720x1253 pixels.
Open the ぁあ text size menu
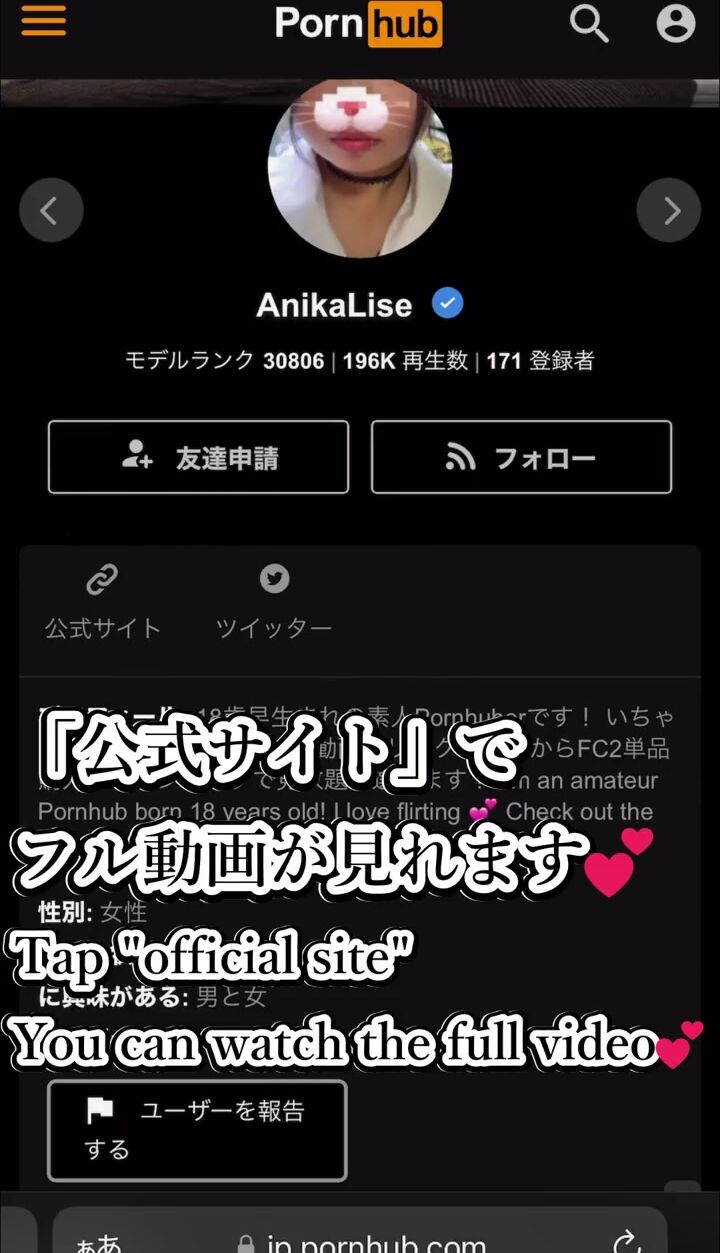99,1244
